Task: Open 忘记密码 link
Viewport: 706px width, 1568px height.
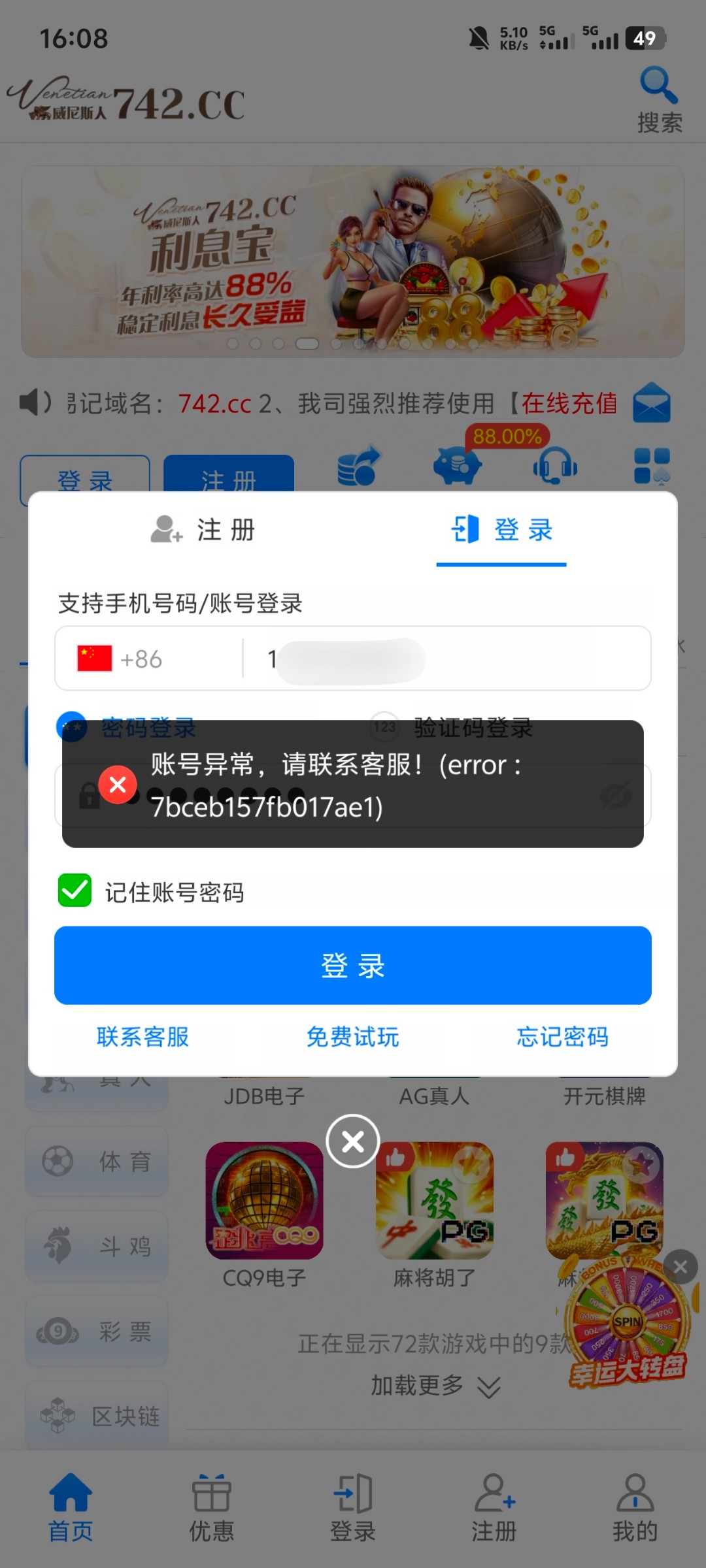Action: click(x=562, y=1037)
